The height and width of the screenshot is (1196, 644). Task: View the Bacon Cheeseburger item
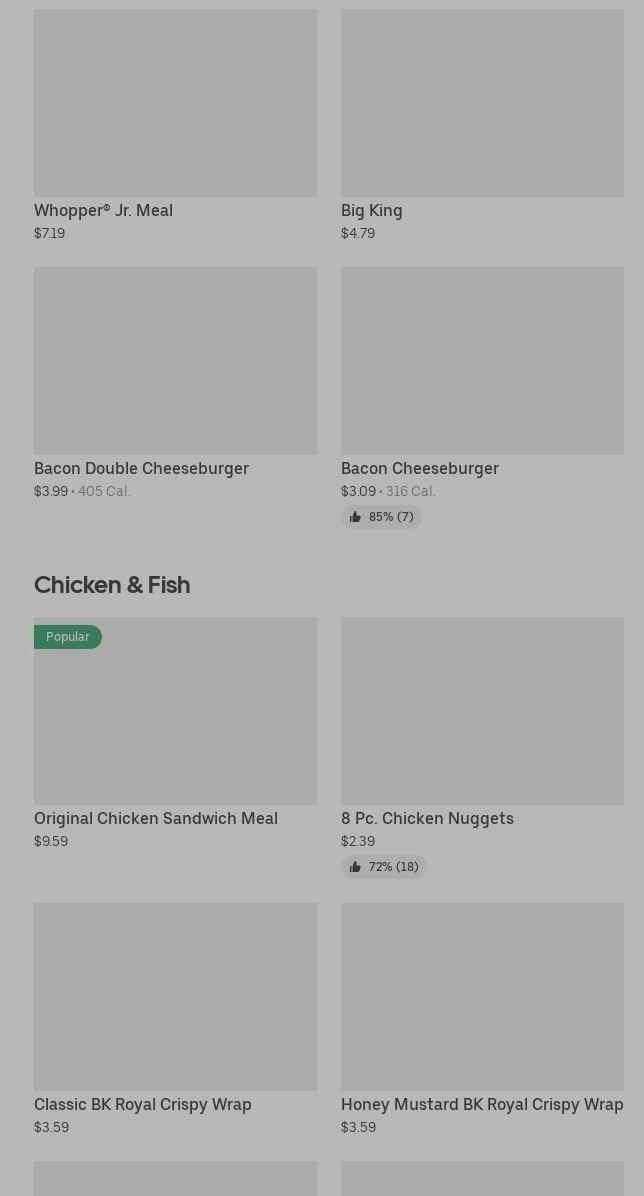click(x=482, y=397)
